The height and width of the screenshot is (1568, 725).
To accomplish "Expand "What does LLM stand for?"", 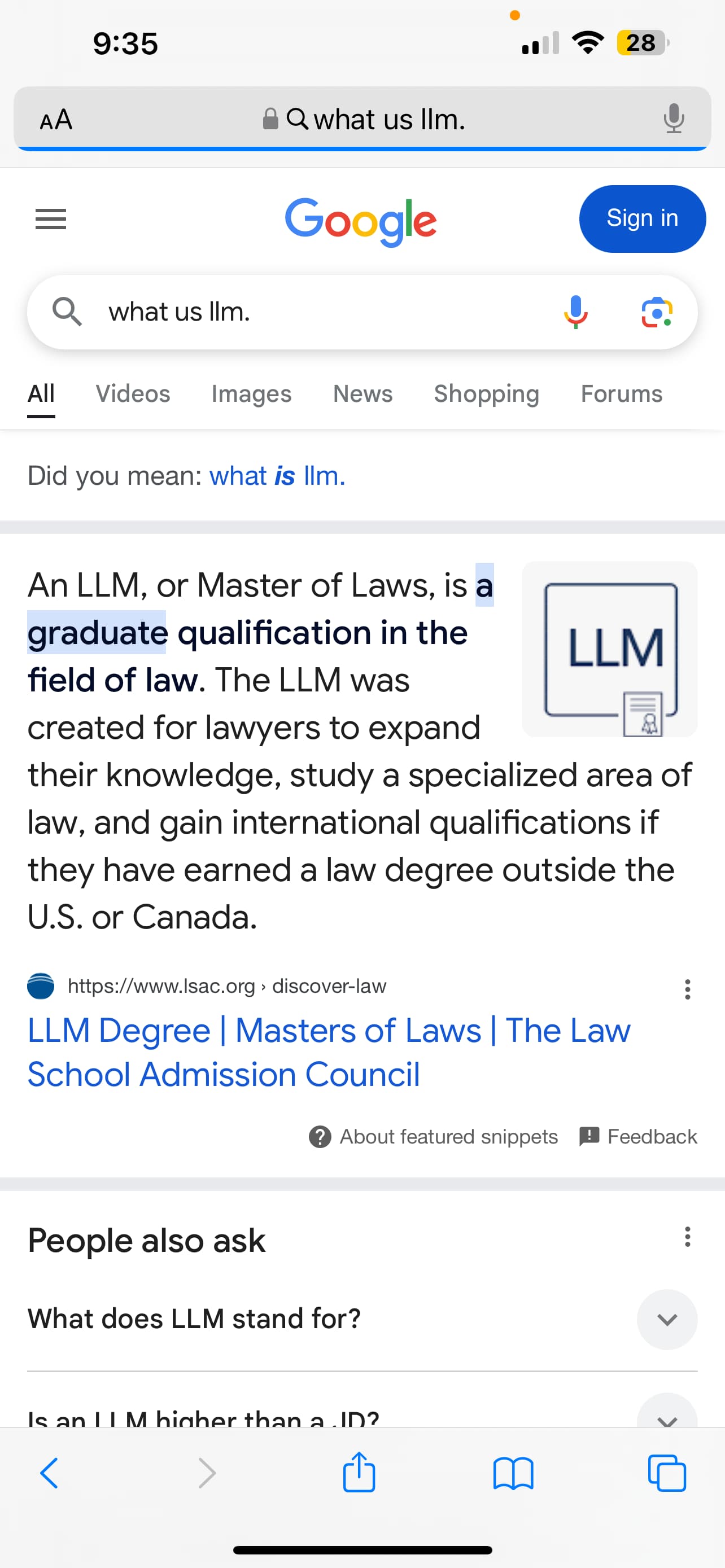I will pos(362,1319).
